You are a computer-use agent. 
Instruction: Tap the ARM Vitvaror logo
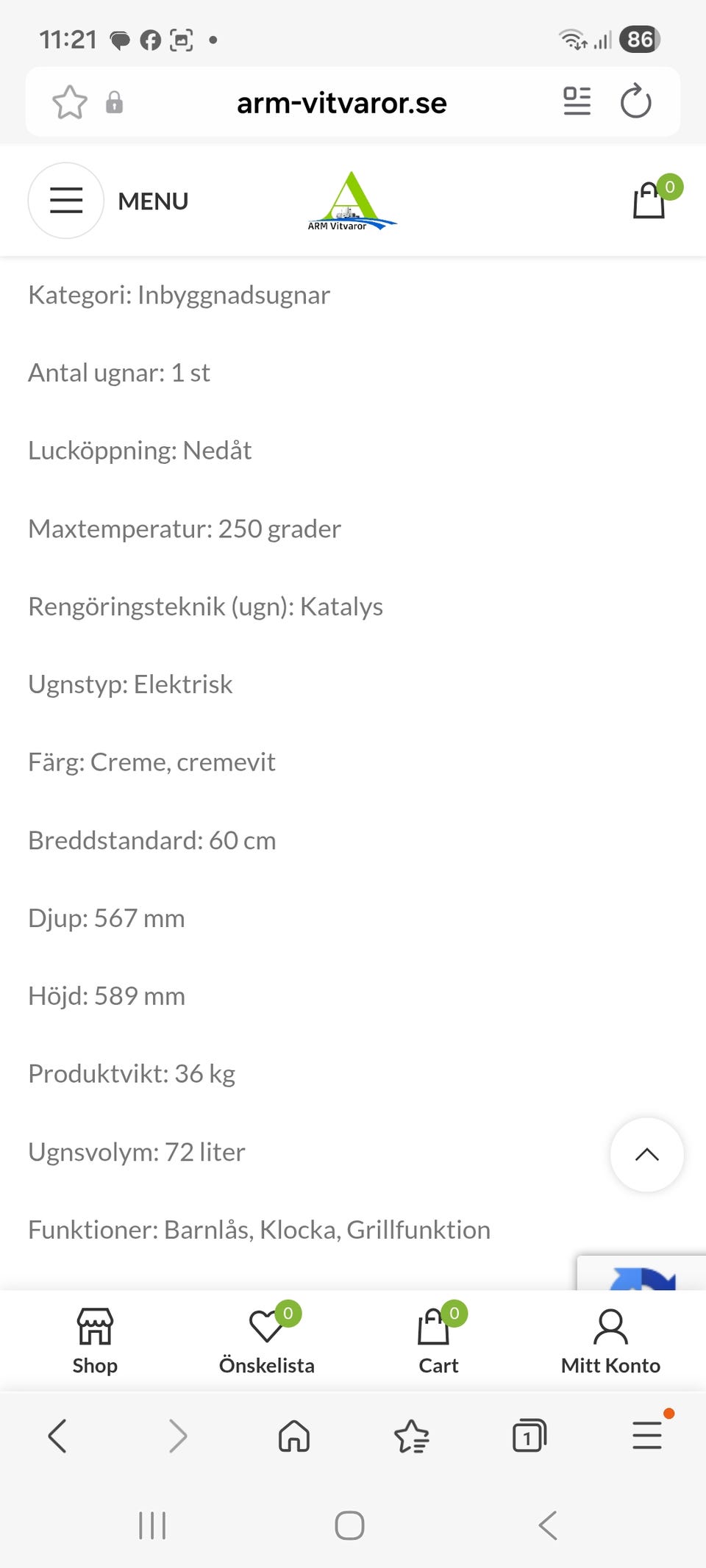[352, 200]
